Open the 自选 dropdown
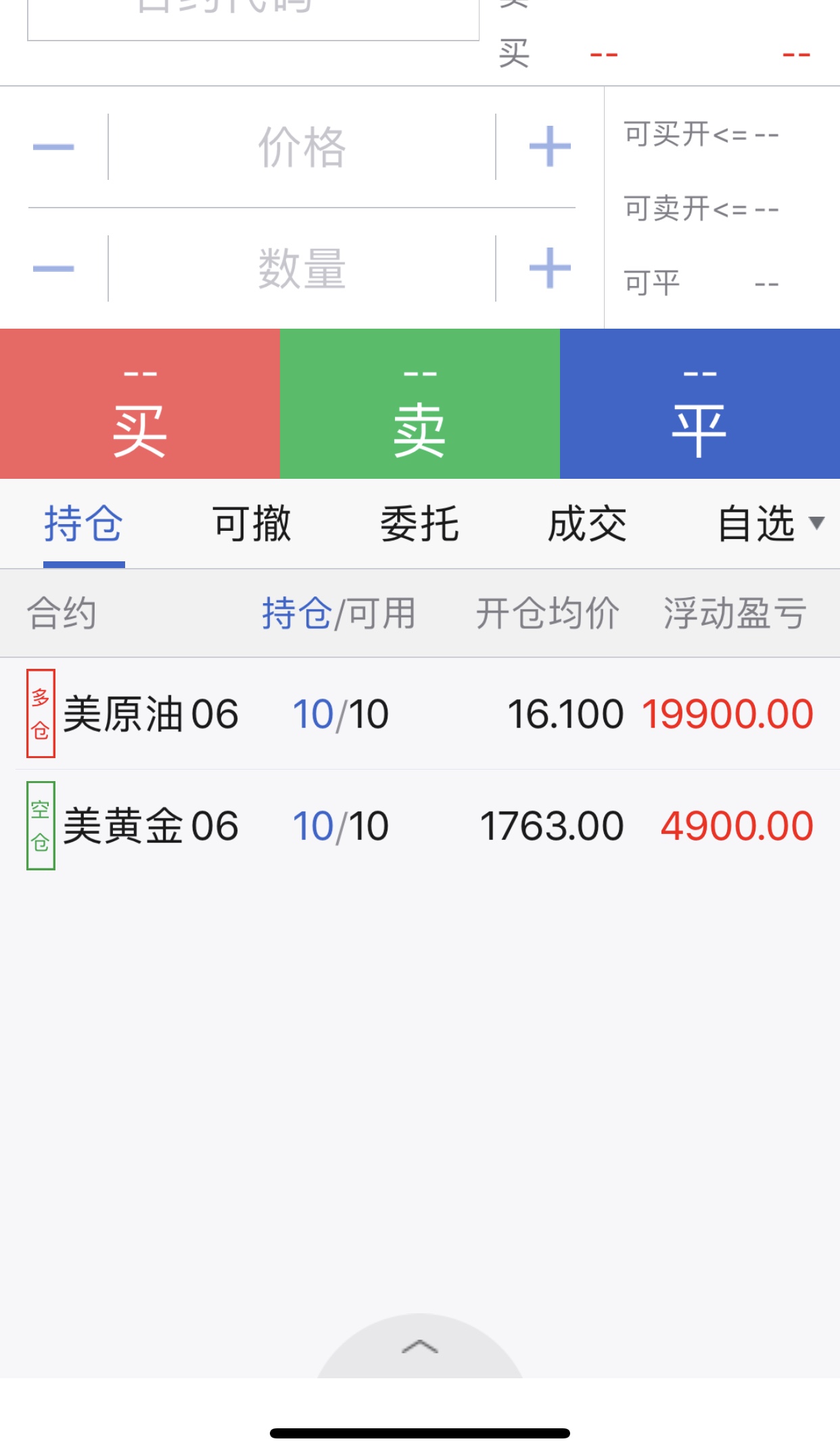Viewport: 840px width, 1454px height. 770,524
